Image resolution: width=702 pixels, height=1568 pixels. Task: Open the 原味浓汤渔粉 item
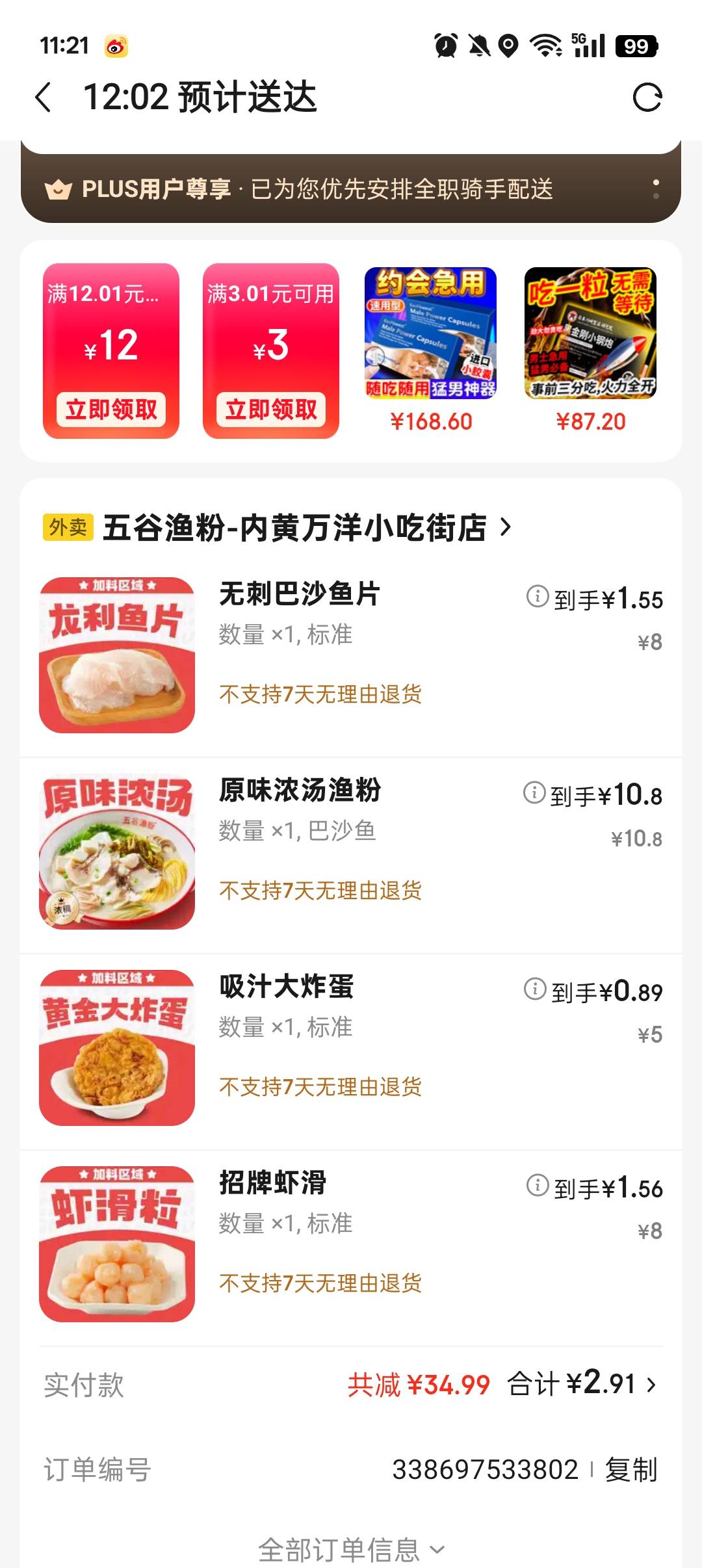(x=300, y=791)
